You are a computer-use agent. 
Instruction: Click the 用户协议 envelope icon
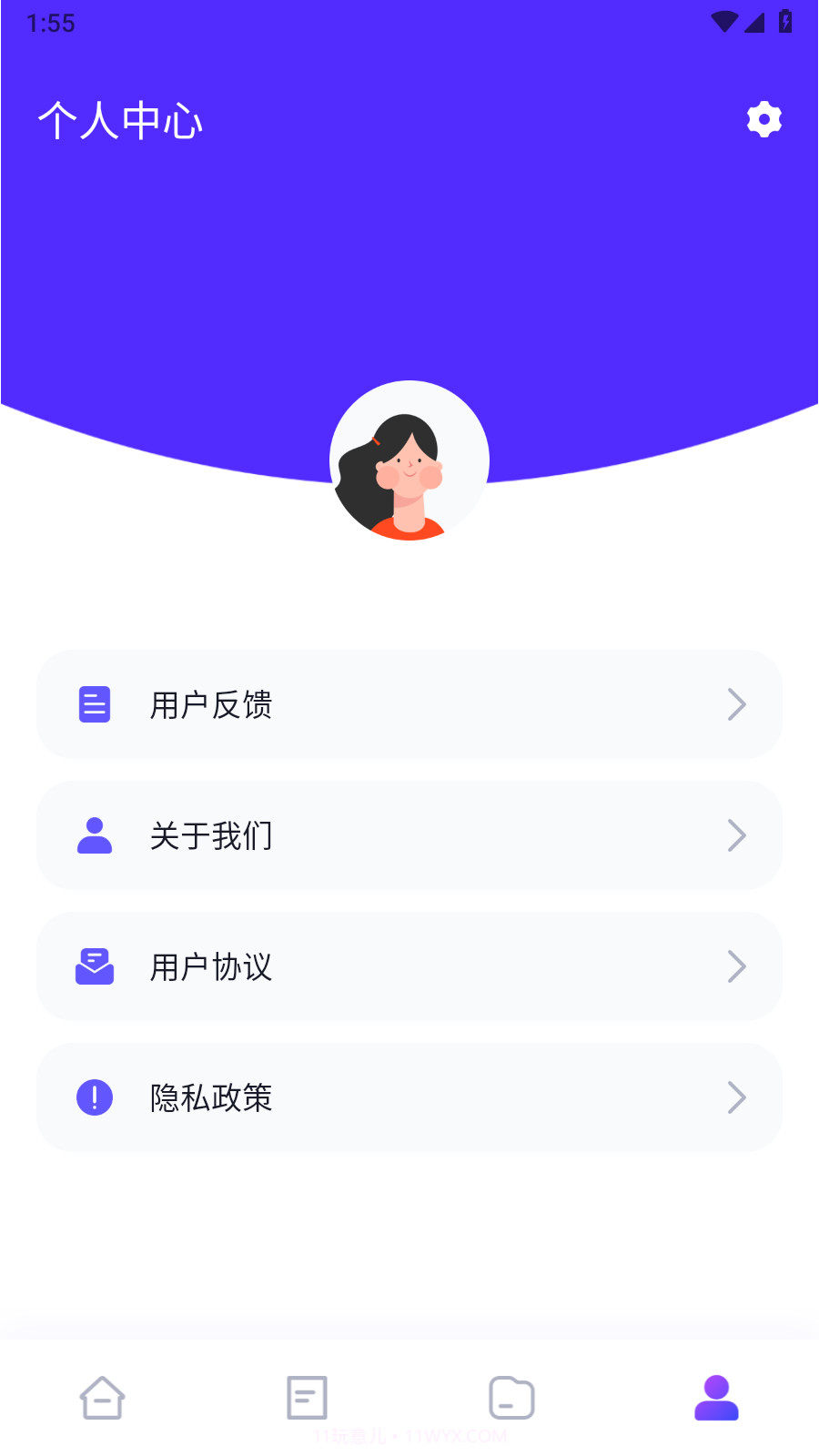click(94, 966)
